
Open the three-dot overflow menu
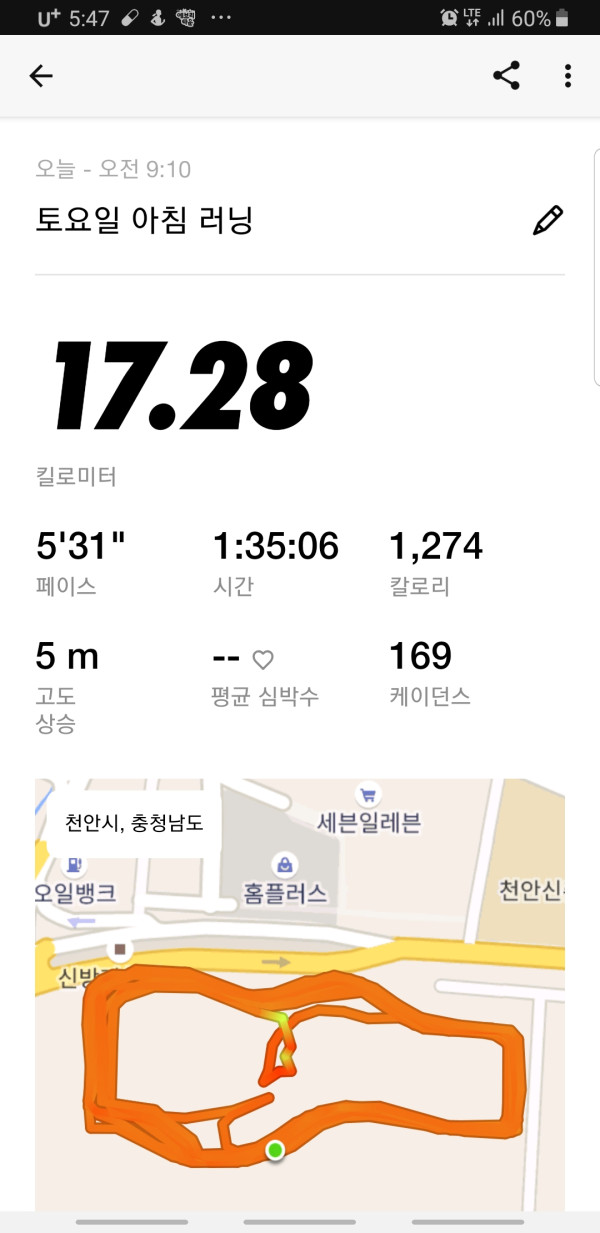click(567, 76)
